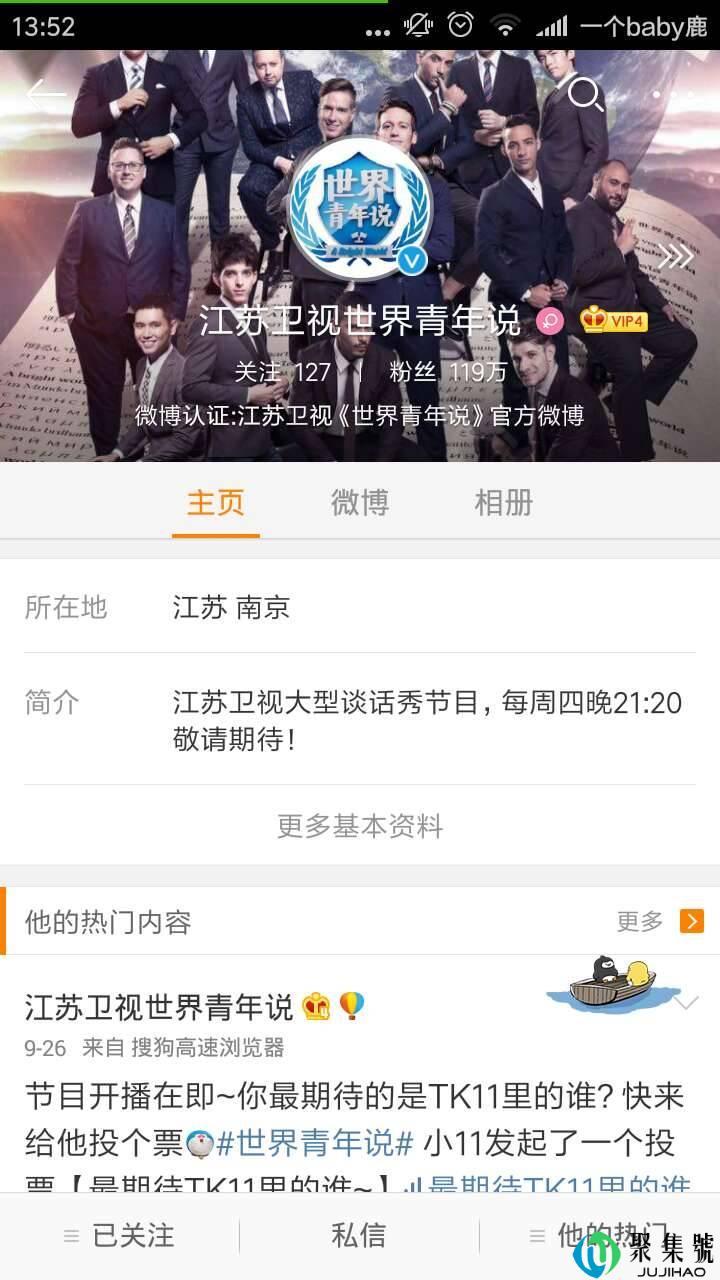720x1280 pixels.
Task: Open the three-dot overflow menu
Action: pos(673,95)
